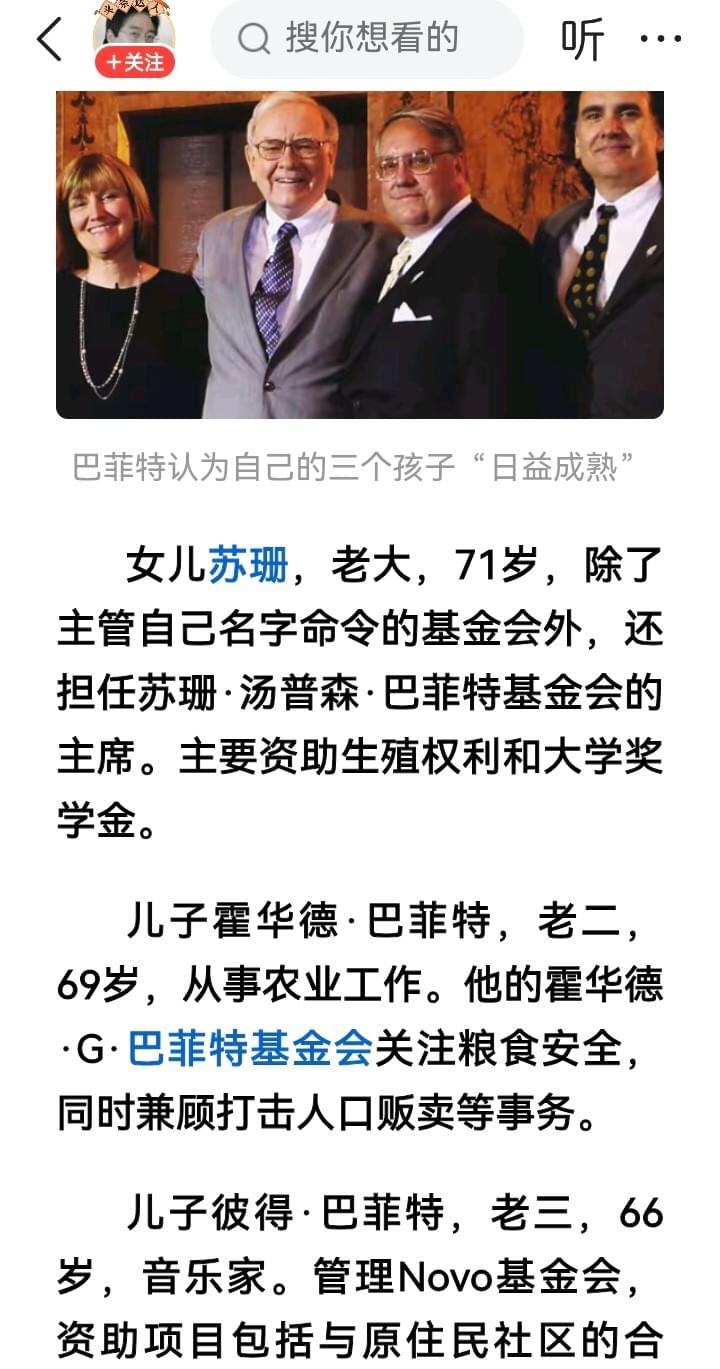Image resolution: width=720 pixels, height=1369 pixels.
Task: Open the article photo of the family
Action: 360,254
